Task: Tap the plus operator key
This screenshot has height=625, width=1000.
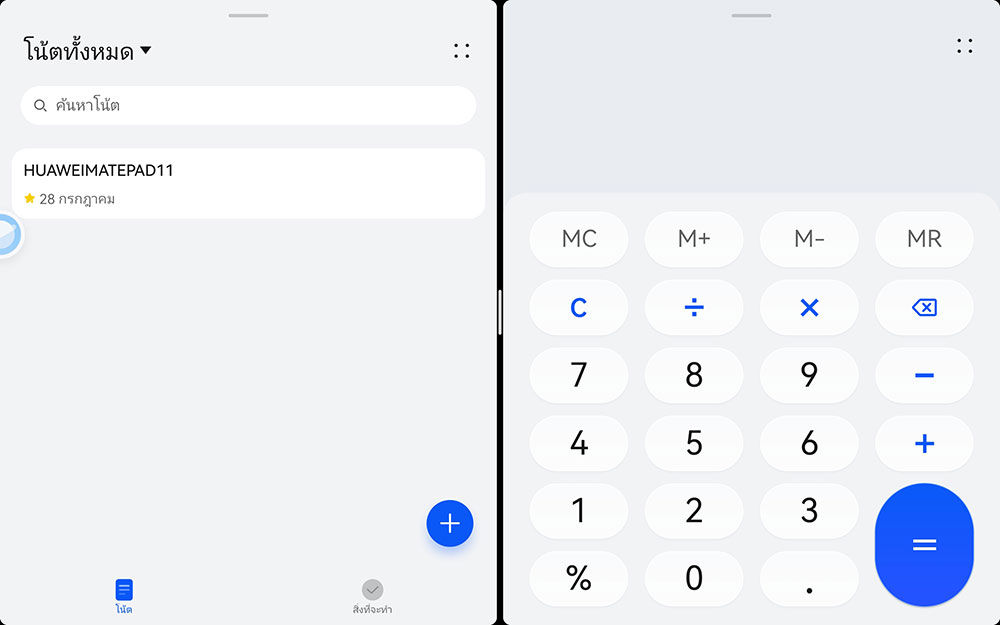Action: (x=924, y=443)
